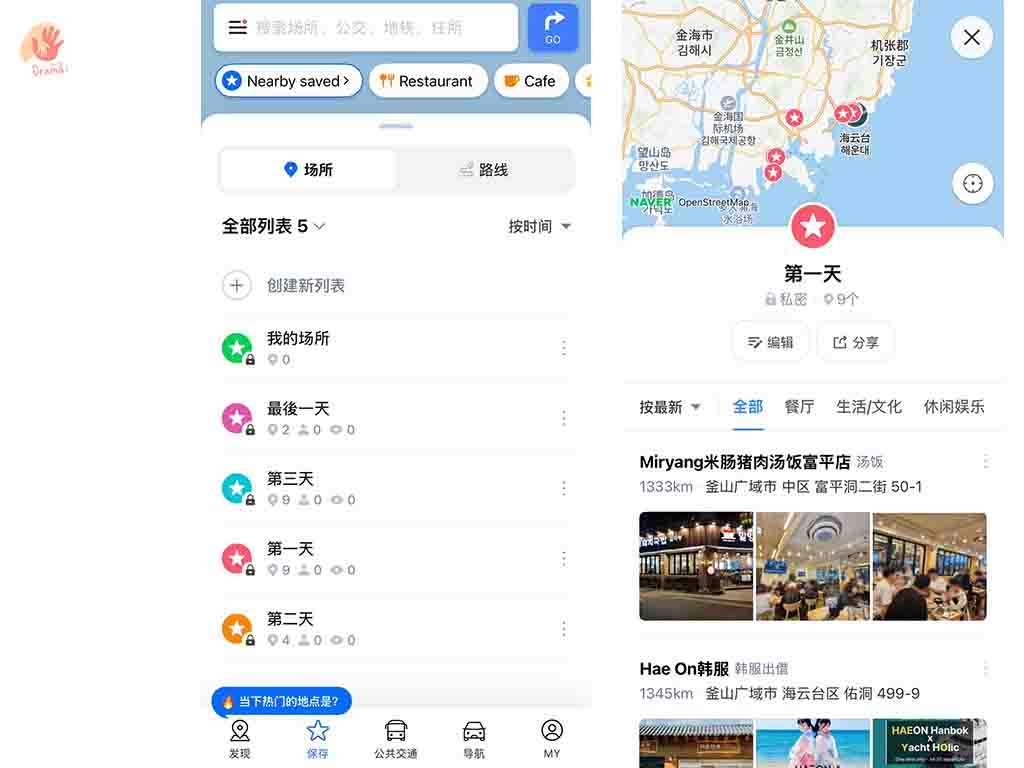Tap the GO directions button
This screenshot has width=1024, height=768.
tap(553, 27)
